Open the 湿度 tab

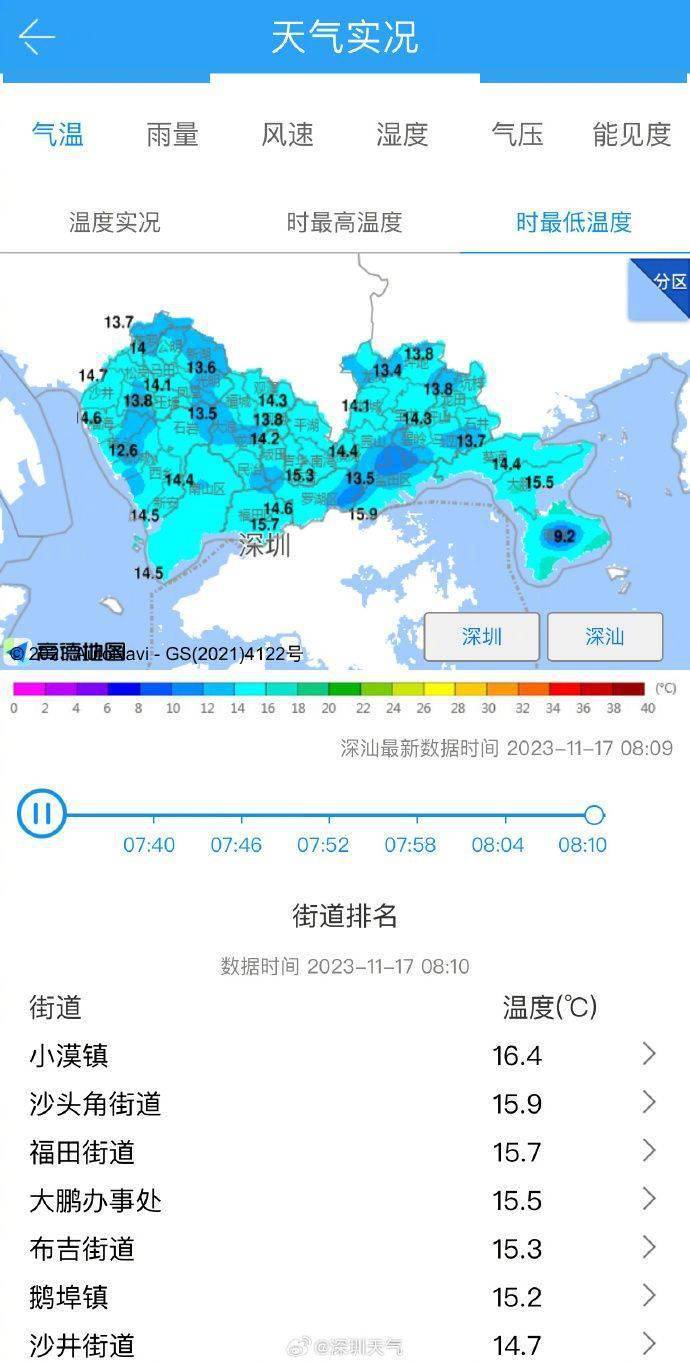[x=402, y=134]
